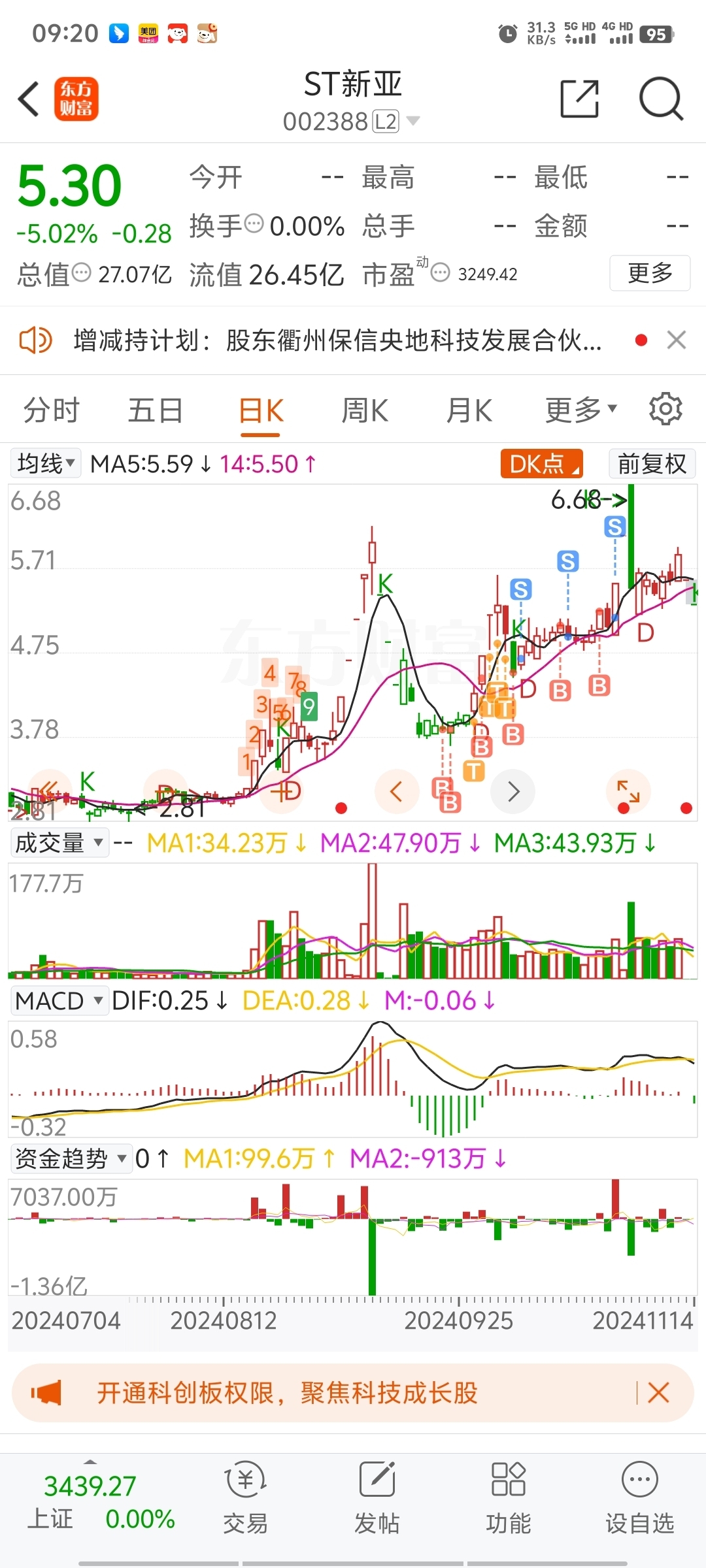Switch the 前复权 price adjustment mode

pos(652,463)
